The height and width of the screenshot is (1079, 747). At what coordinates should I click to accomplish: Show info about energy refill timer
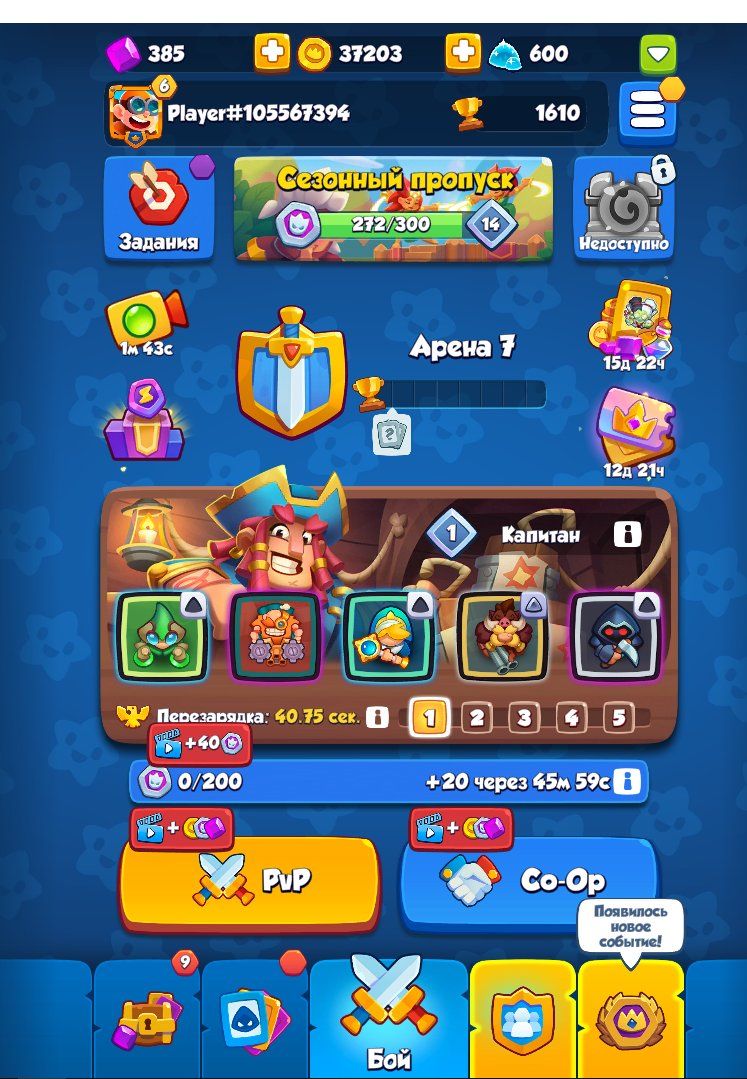tap(626, 781)
